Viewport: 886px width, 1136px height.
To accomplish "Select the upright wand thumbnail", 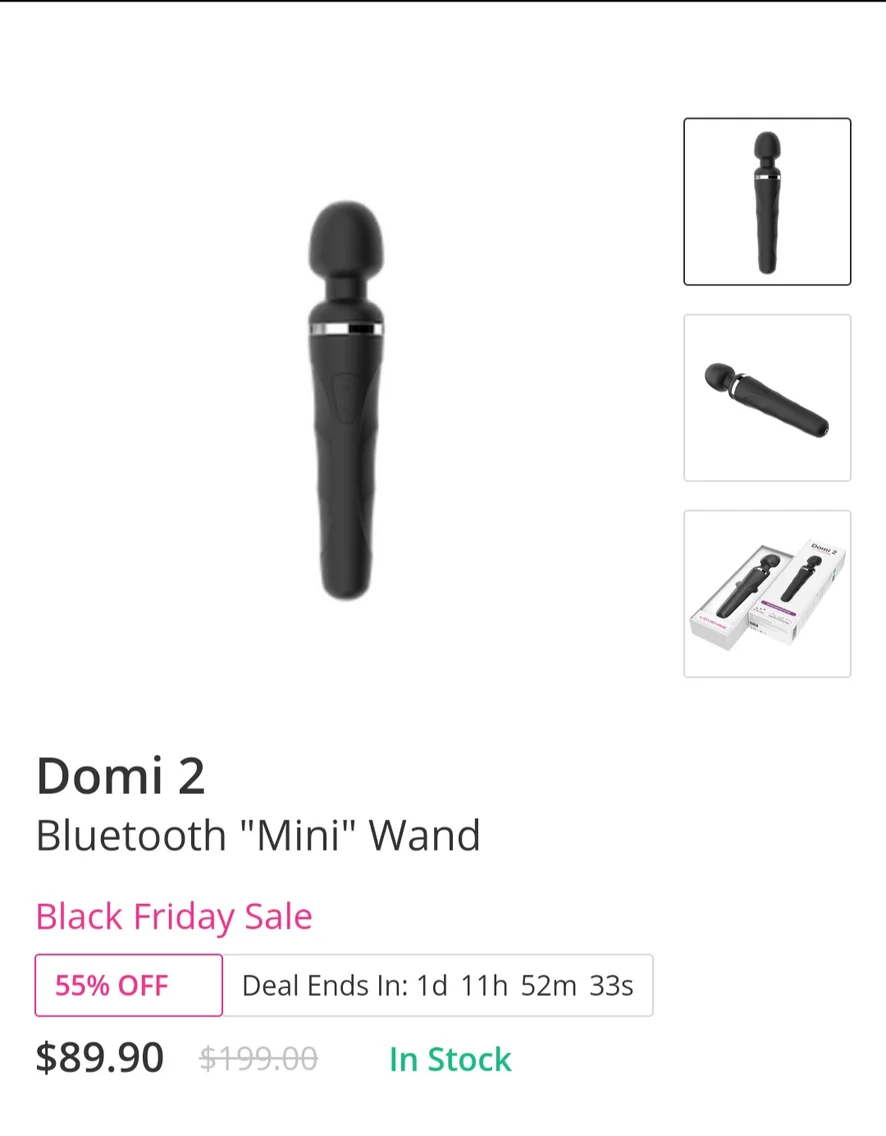I will point(767,201).
